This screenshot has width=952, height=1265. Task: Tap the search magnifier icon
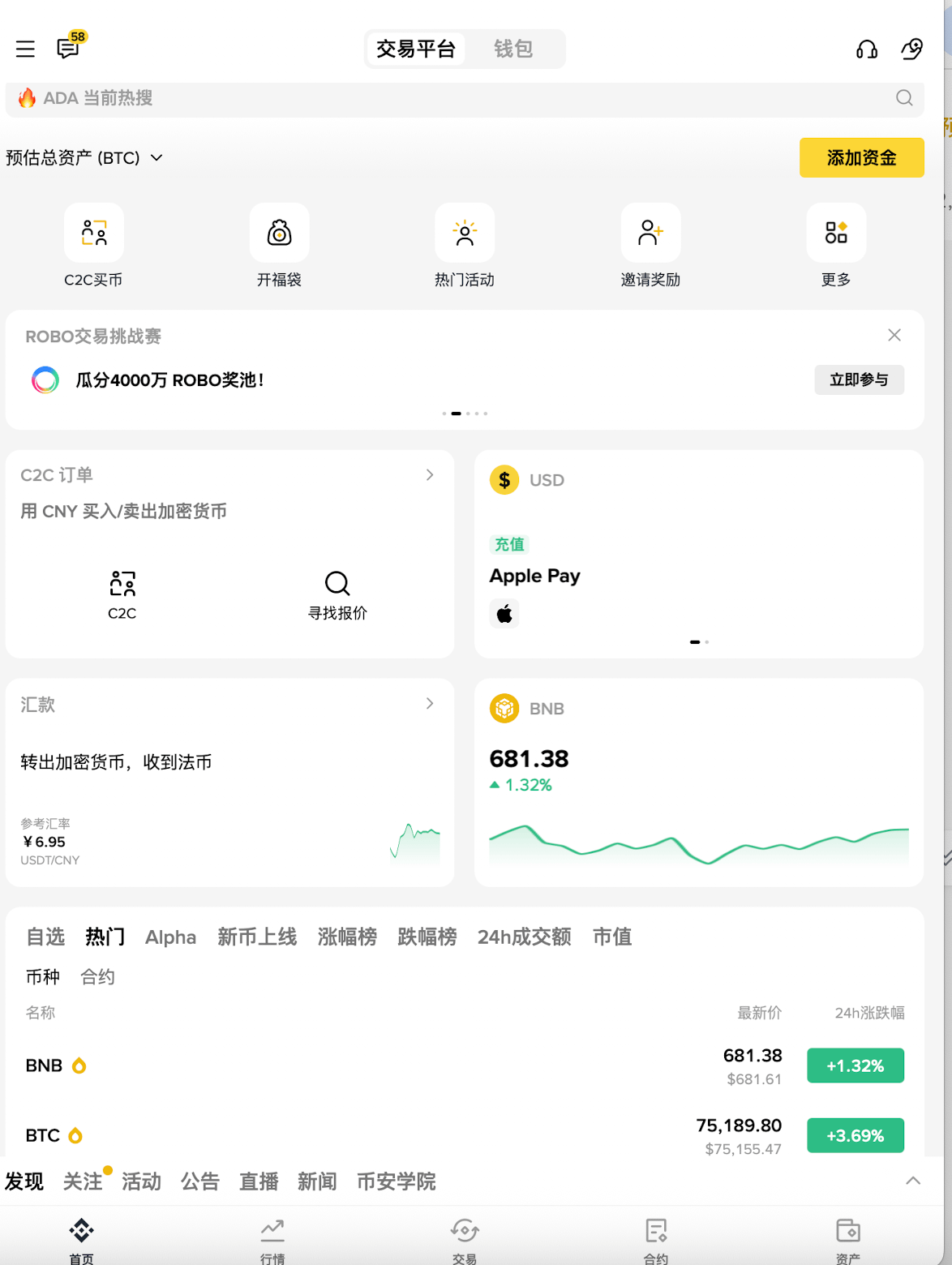click(903, 98)
